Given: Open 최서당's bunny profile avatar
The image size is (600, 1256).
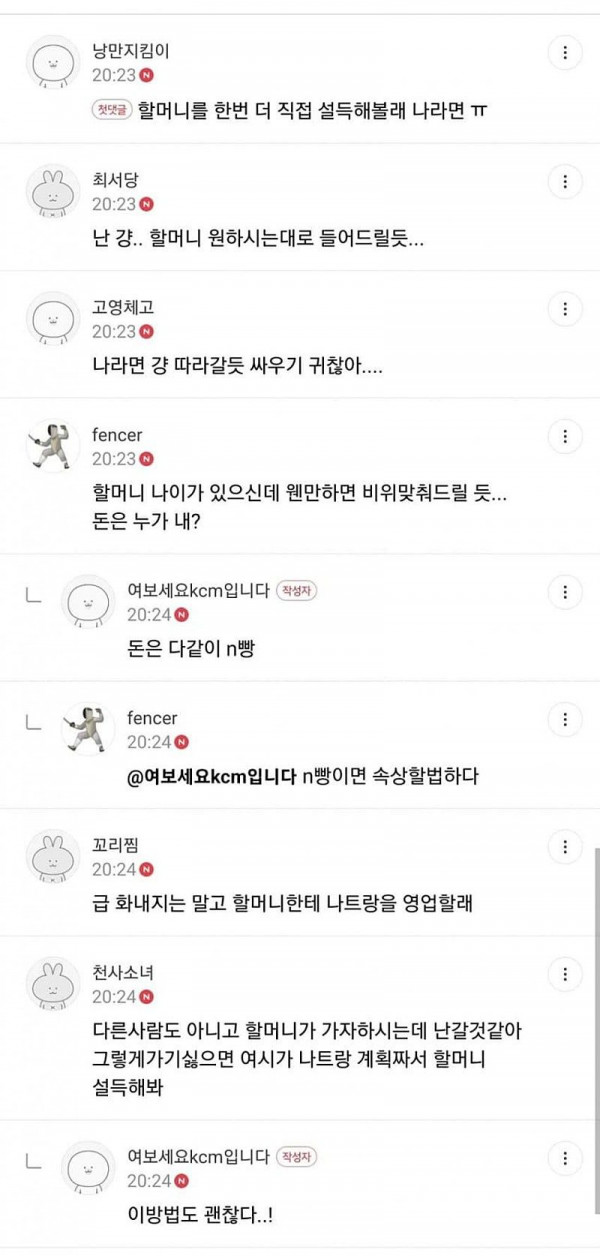Looking at the screenshot, I should 51,190.
